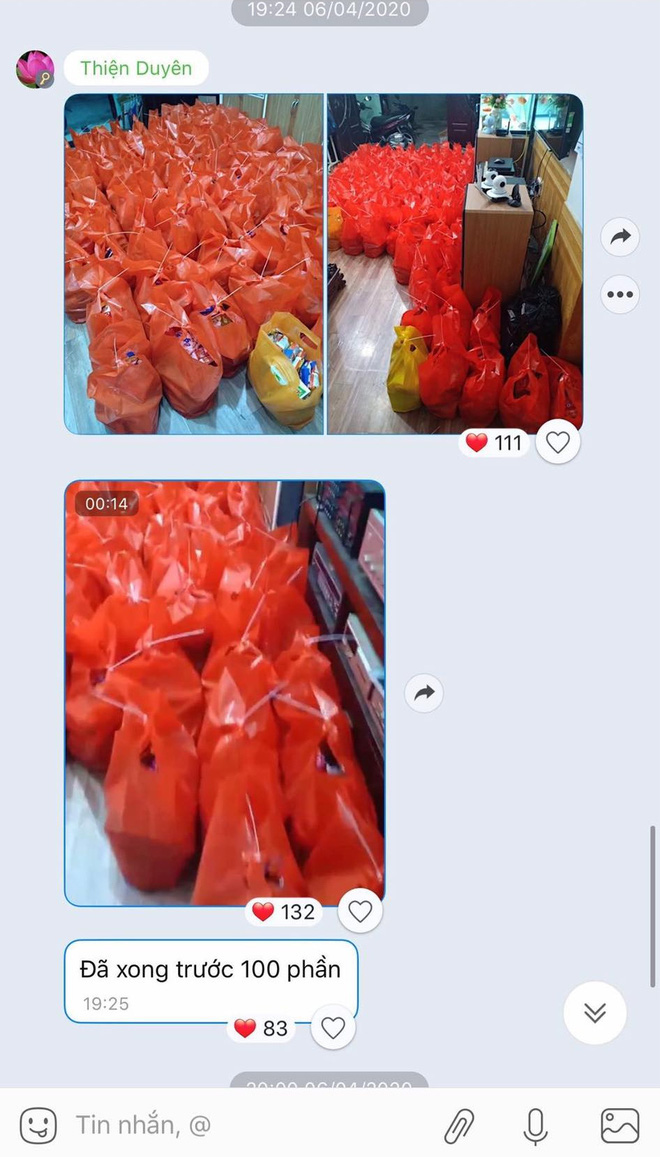Record a voice message

[x=536, y=1126]
